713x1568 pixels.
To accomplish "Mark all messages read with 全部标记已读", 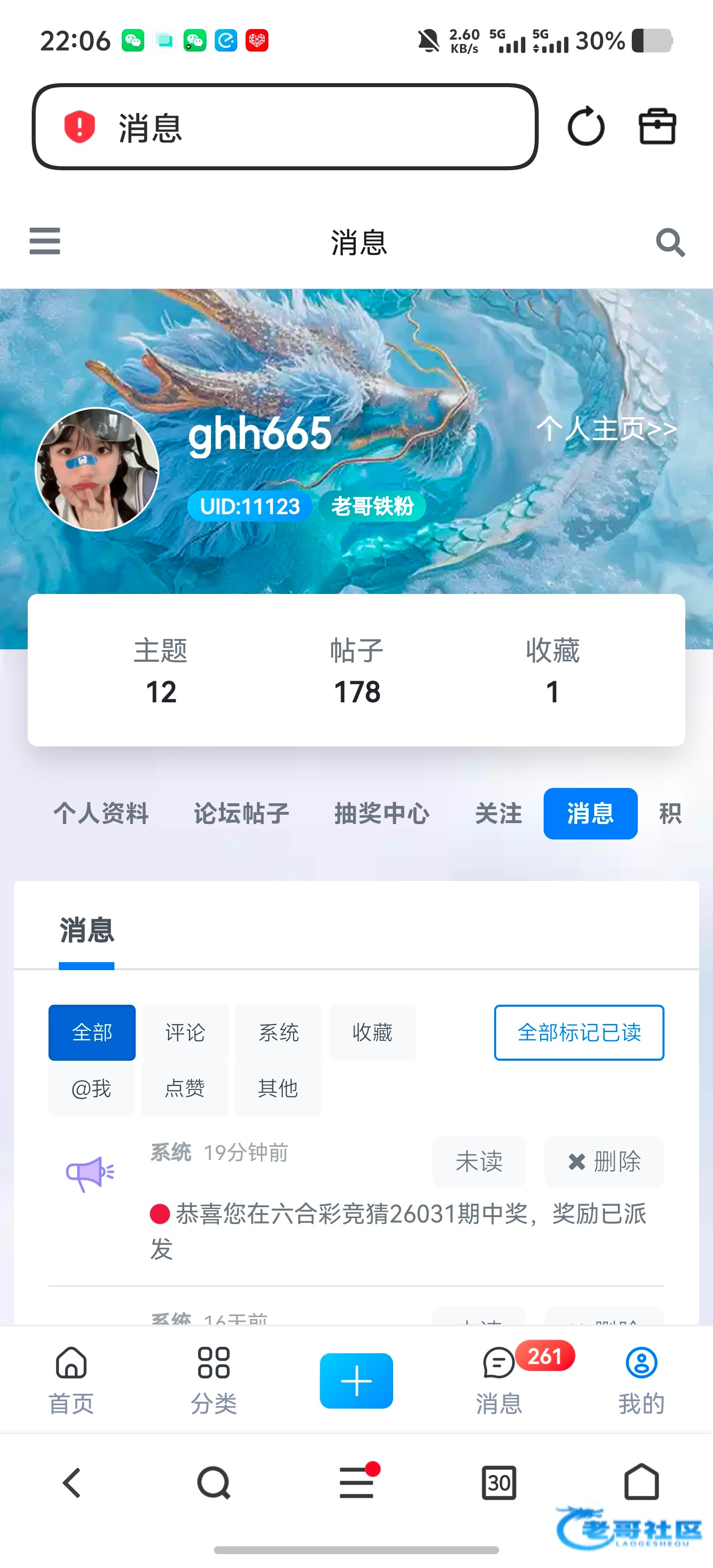I will coord(578,1032).
